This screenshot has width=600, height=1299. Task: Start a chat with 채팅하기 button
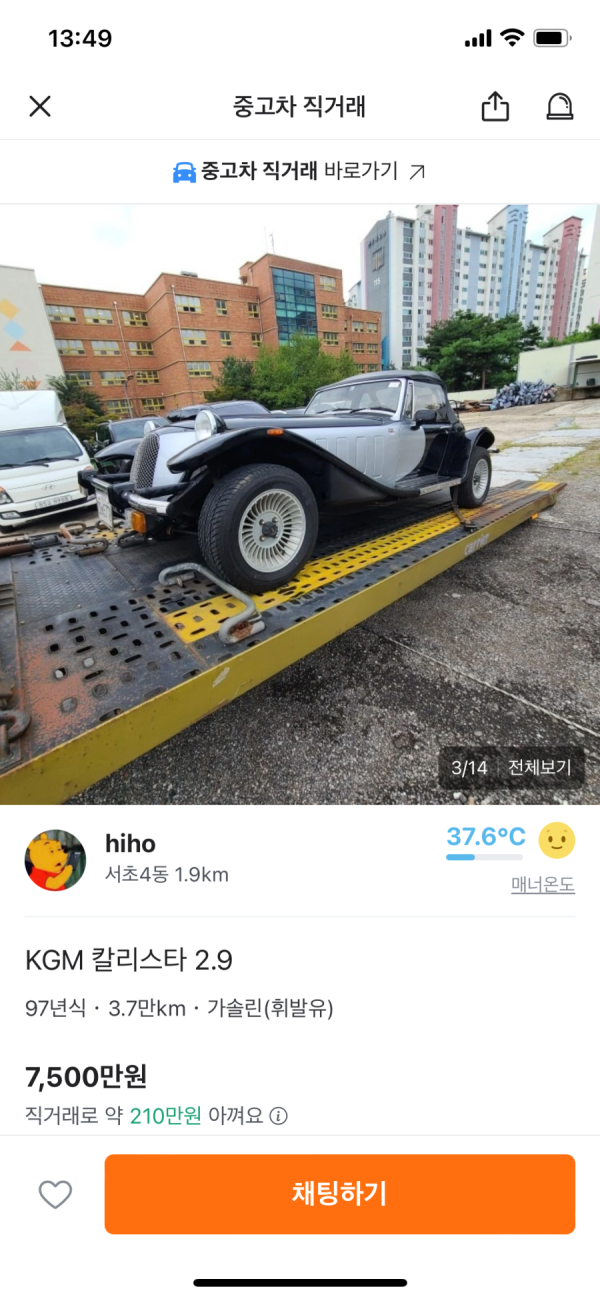(340, 1194)
